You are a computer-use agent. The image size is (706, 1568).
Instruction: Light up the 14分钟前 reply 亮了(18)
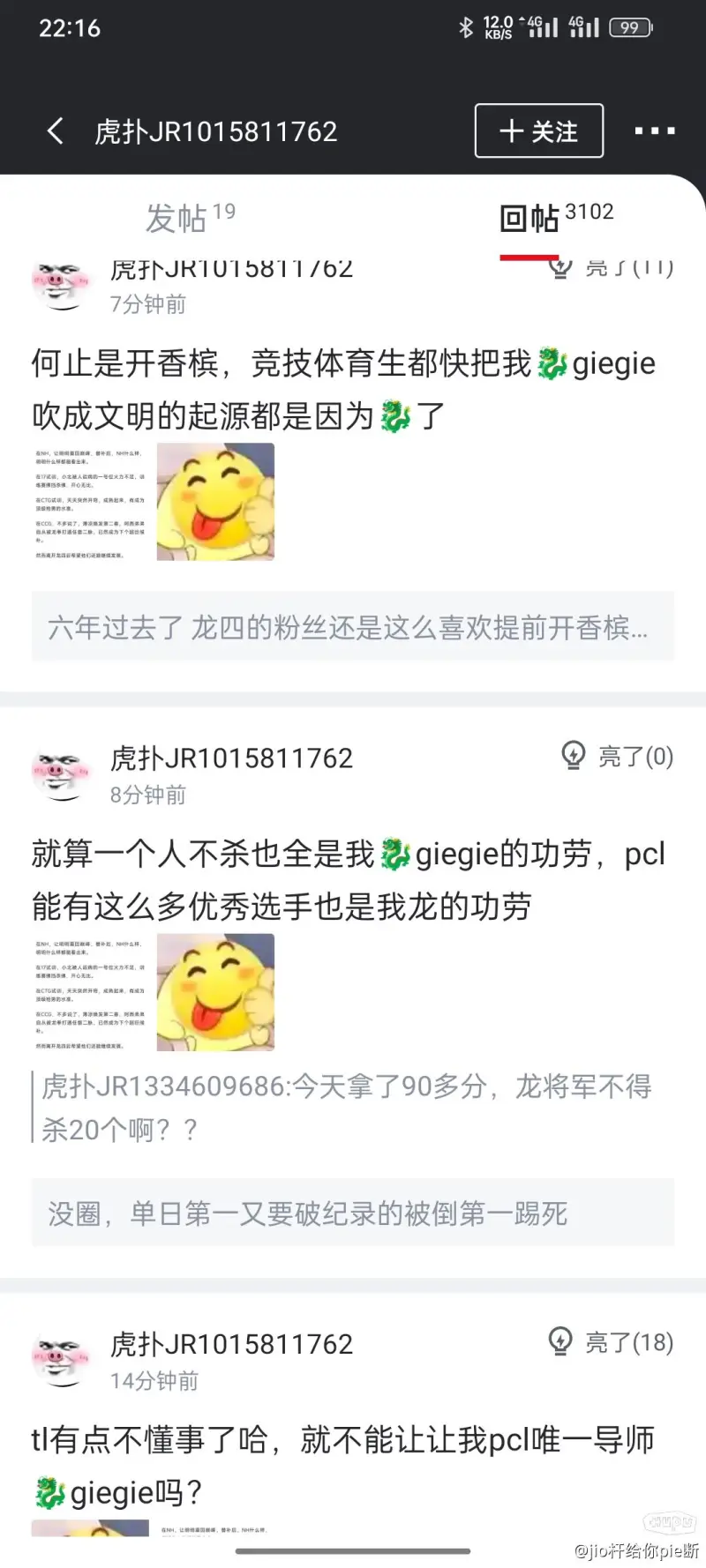click(x=610, y=1342)
